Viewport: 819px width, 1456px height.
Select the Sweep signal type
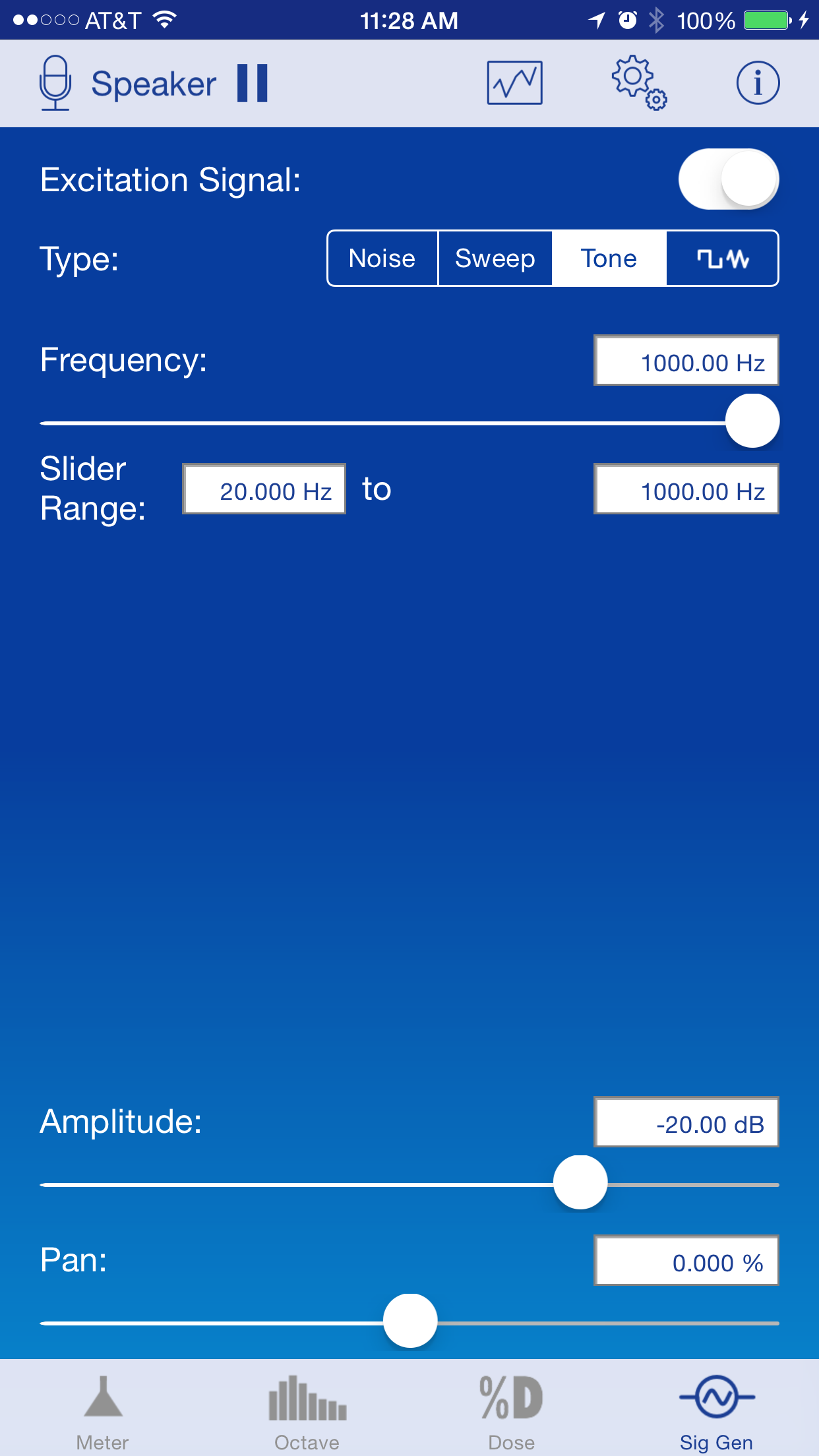point(495,258)
